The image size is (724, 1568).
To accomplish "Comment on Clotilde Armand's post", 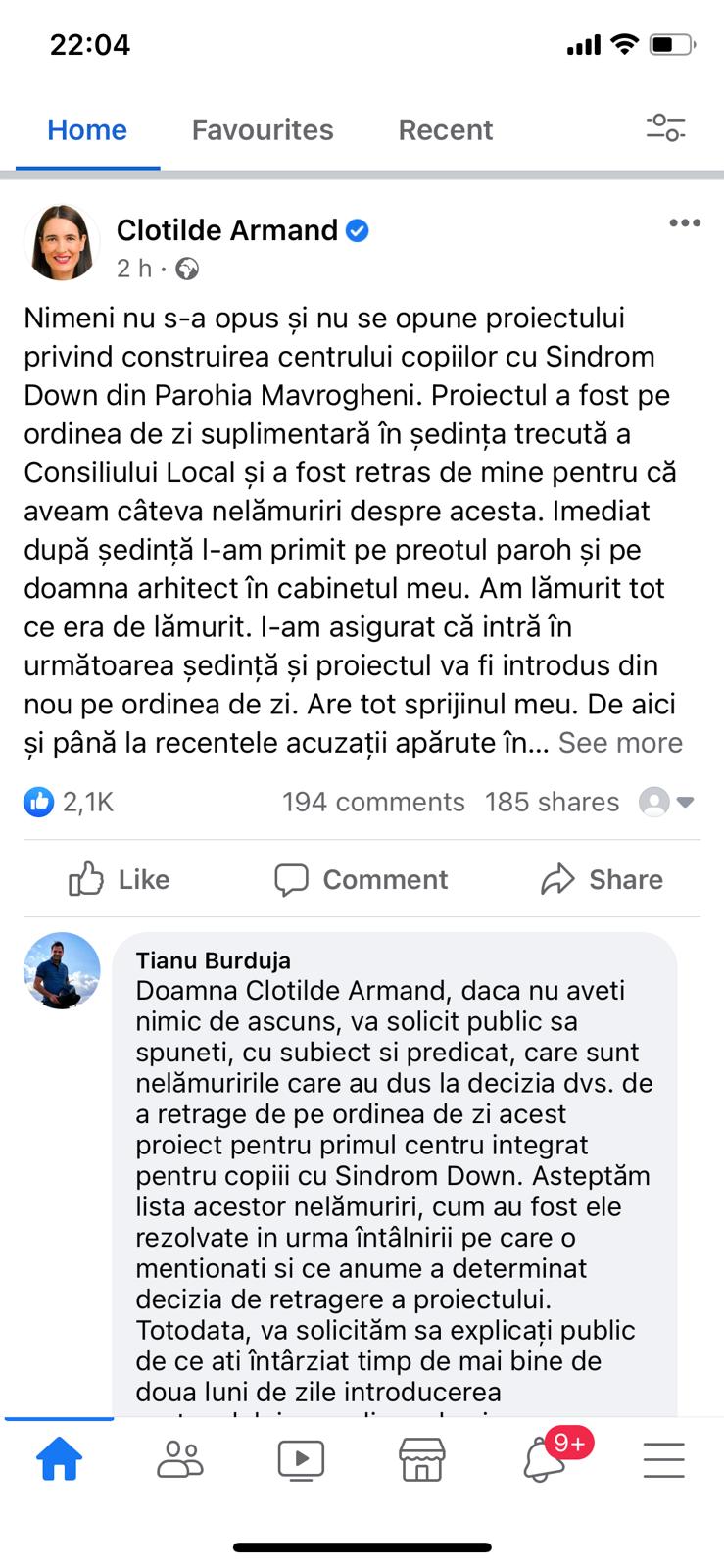I will (x=362, y=879).
